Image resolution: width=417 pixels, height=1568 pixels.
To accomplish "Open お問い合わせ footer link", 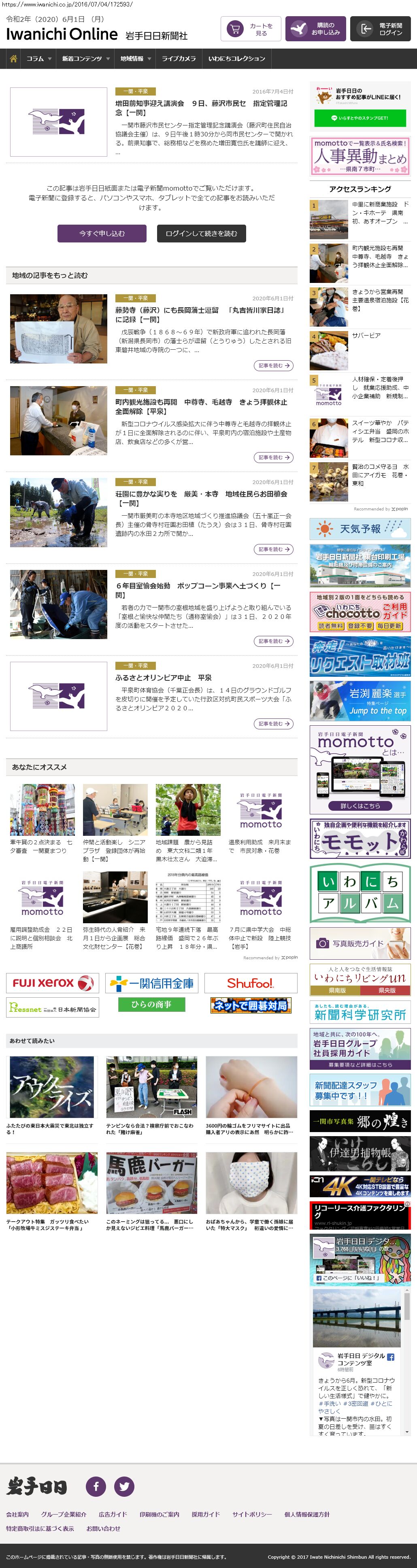I will pos(103,1528).
